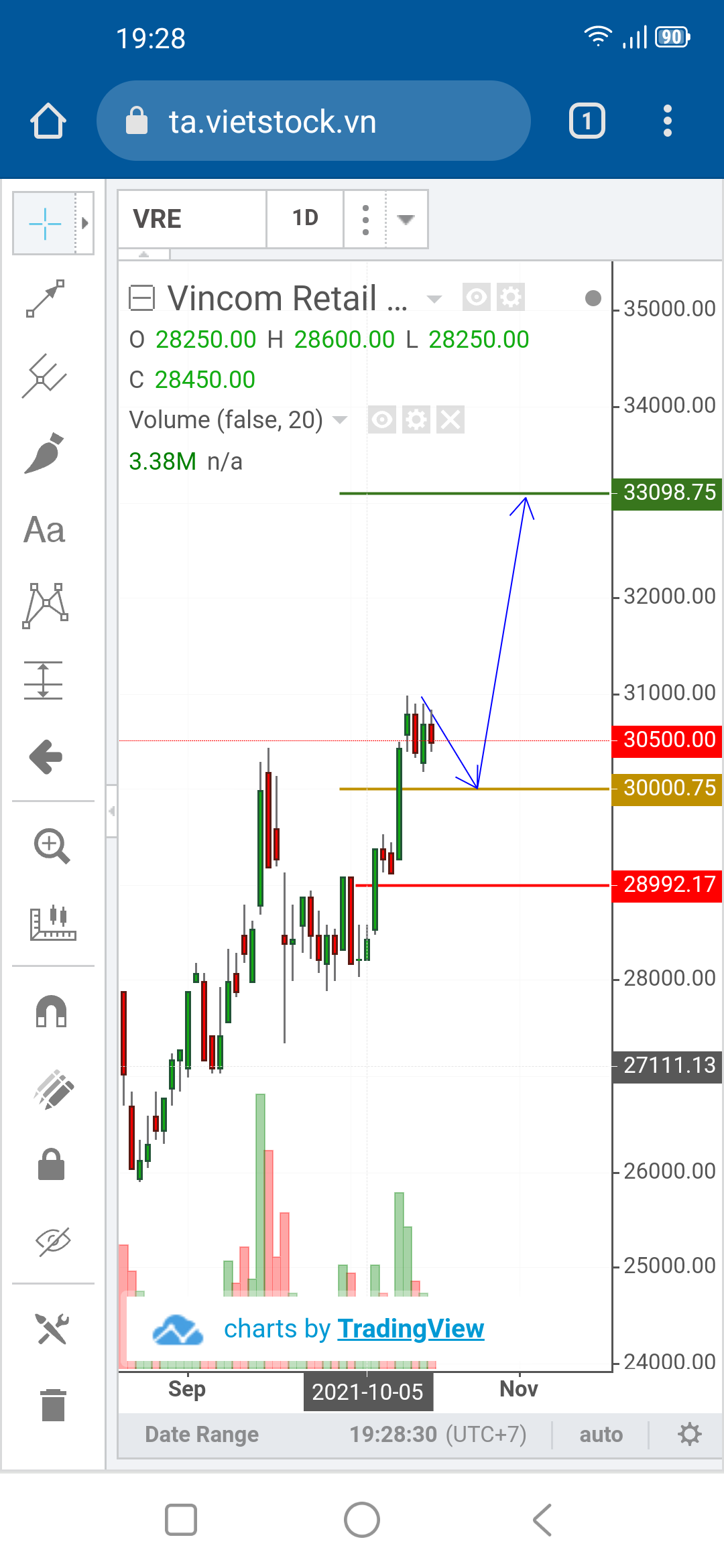Select the Aa text annotation tool
This screenshot has width=724, height=1568.
click(44, 530)
